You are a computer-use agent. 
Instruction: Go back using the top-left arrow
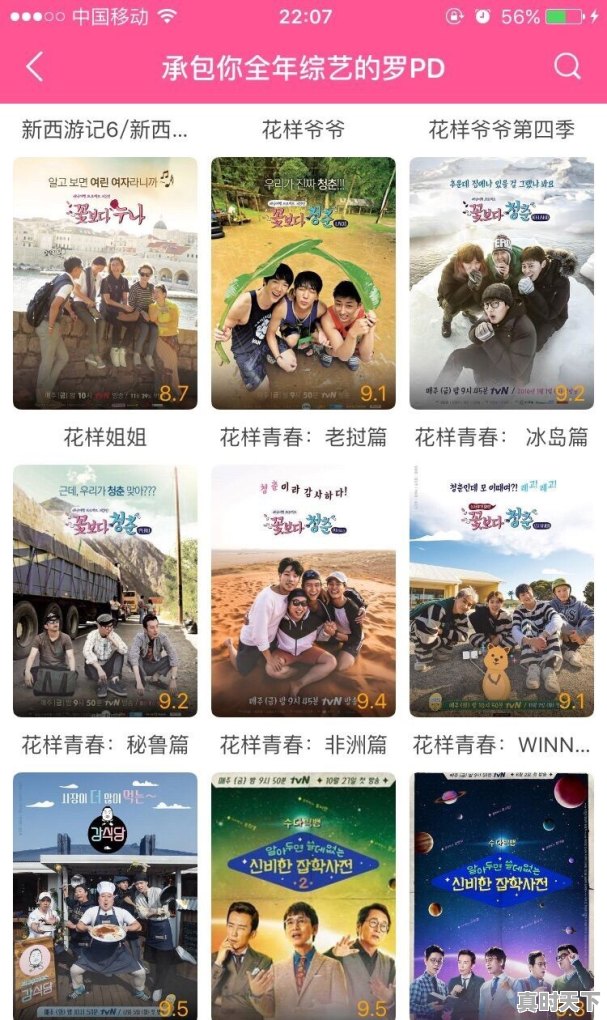pyautogui.click(x=34, y=66)
